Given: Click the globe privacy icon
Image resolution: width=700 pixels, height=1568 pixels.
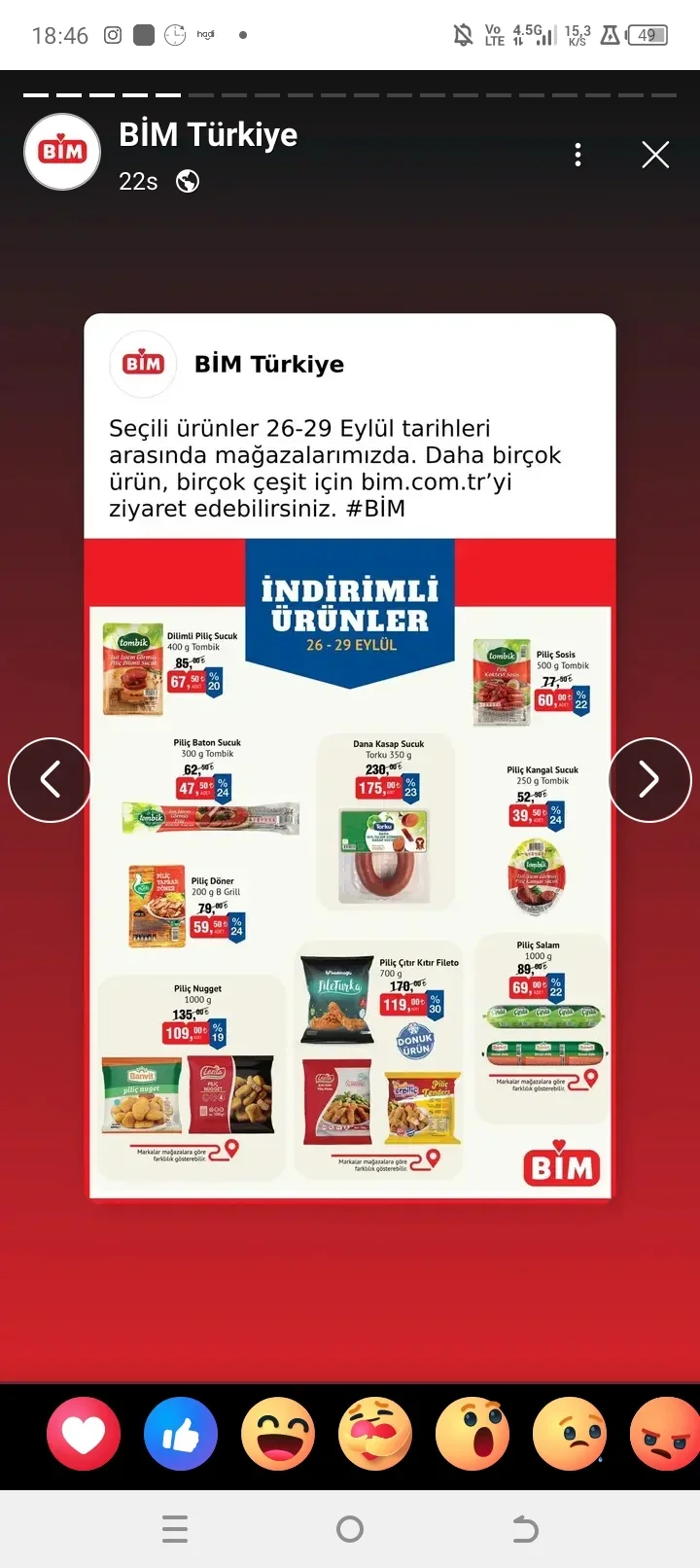Looking at the screenshot, I should point(188,181).
